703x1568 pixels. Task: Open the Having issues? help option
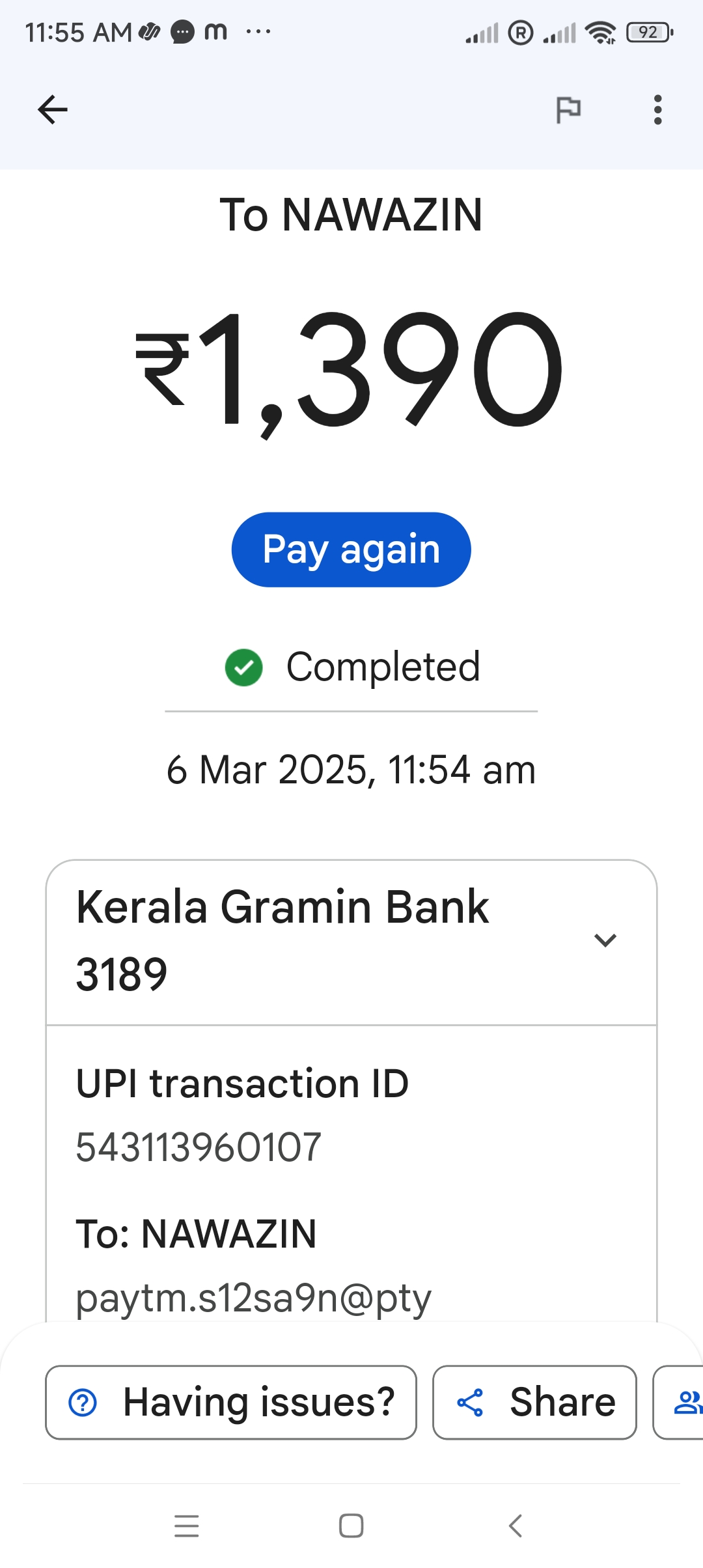(231, 1403)
